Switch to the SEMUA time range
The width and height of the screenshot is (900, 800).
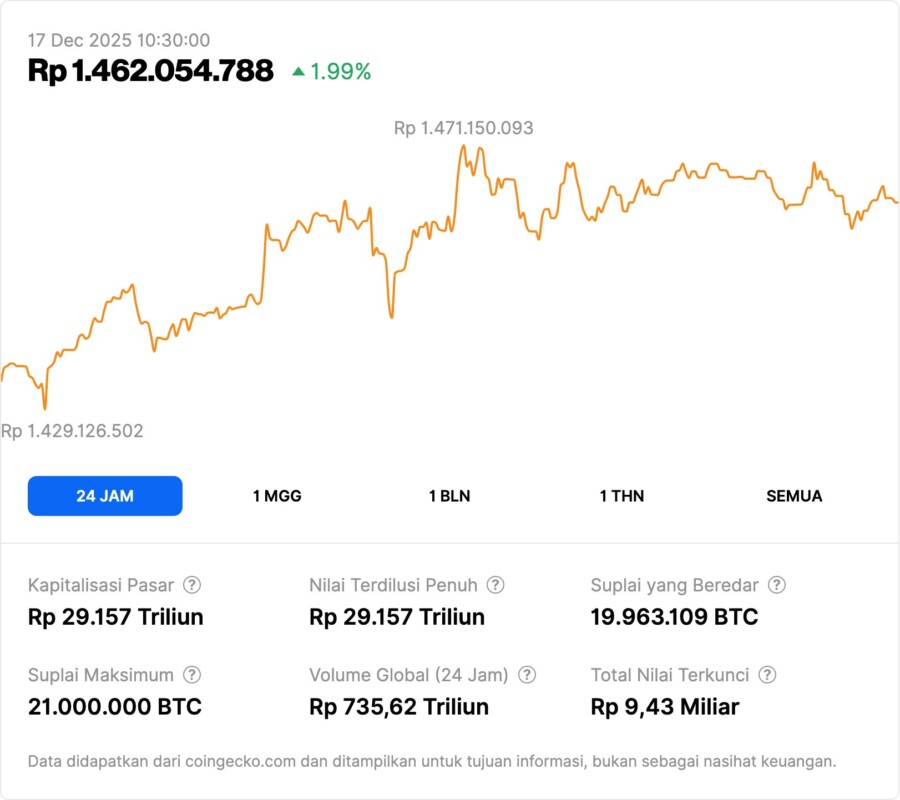[794, 496]
